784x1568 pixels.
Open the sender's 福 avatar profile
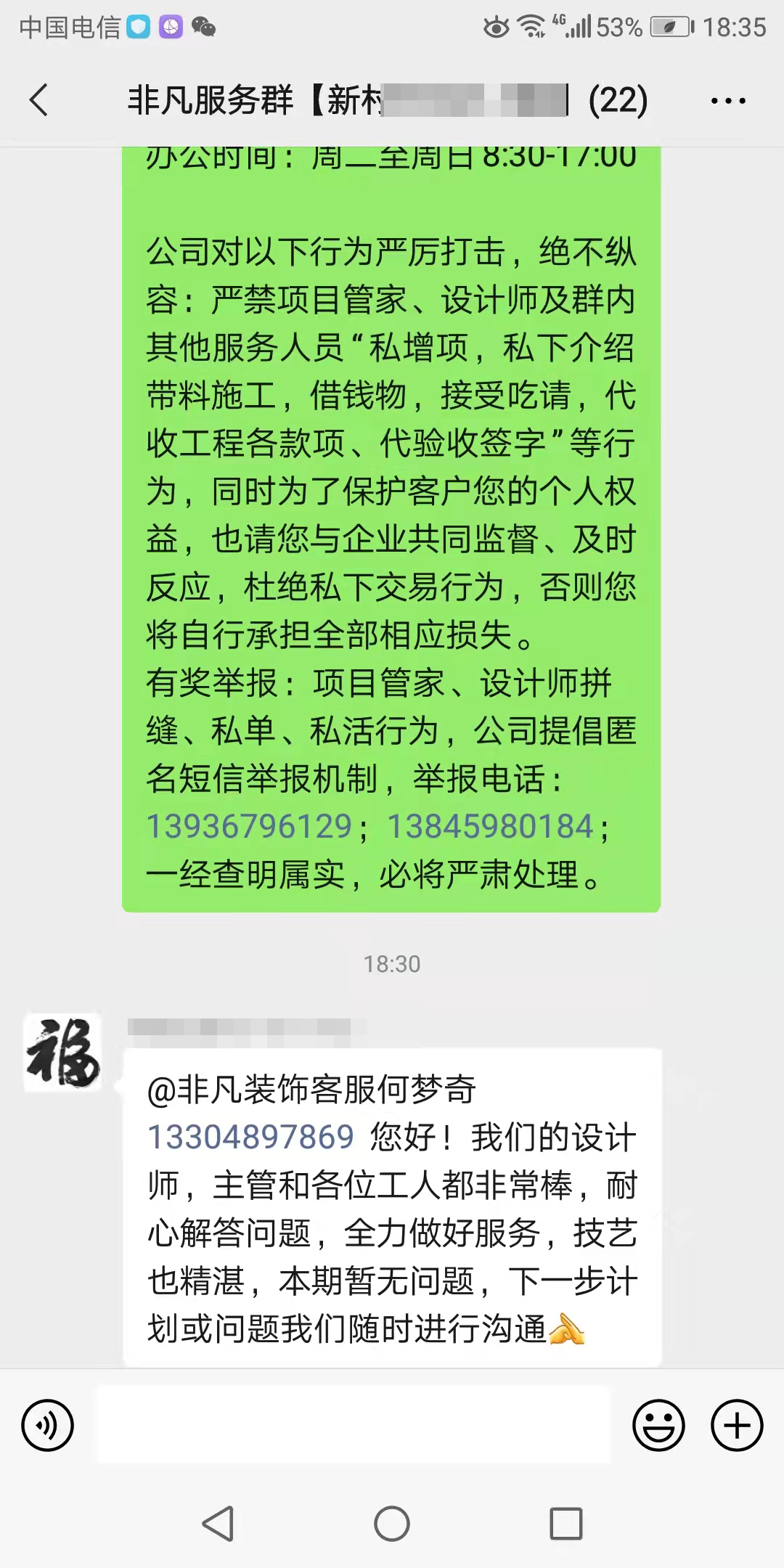62,1053
